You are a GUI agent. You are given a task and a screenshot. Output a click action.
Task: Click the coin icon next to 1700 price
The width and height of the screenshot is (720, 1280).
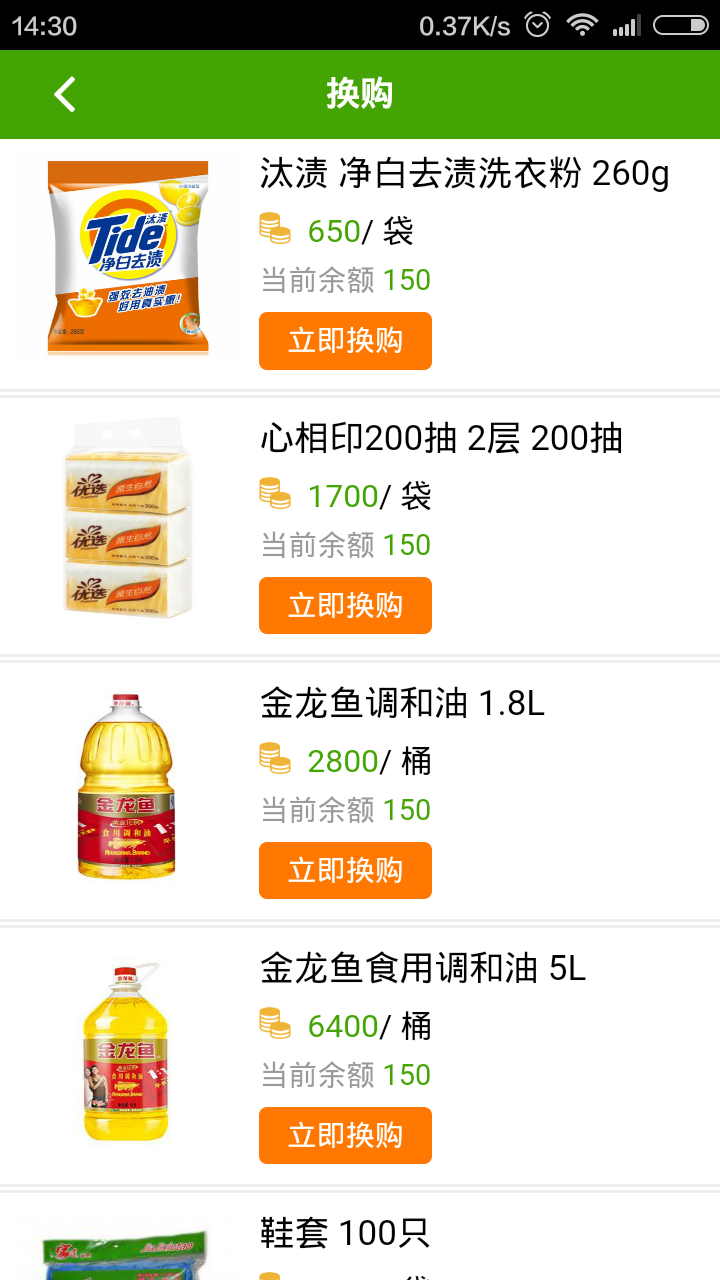tap(276, 495)
